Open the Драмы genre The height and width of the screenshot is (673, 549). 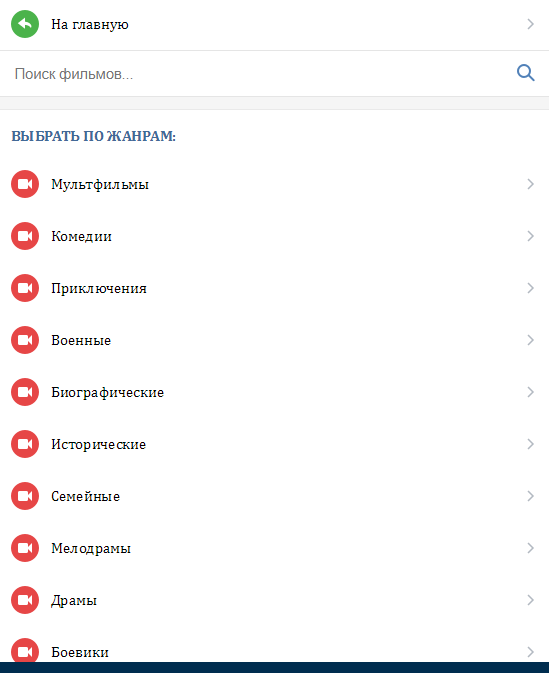pyautogui.click(x=274, y=600)
